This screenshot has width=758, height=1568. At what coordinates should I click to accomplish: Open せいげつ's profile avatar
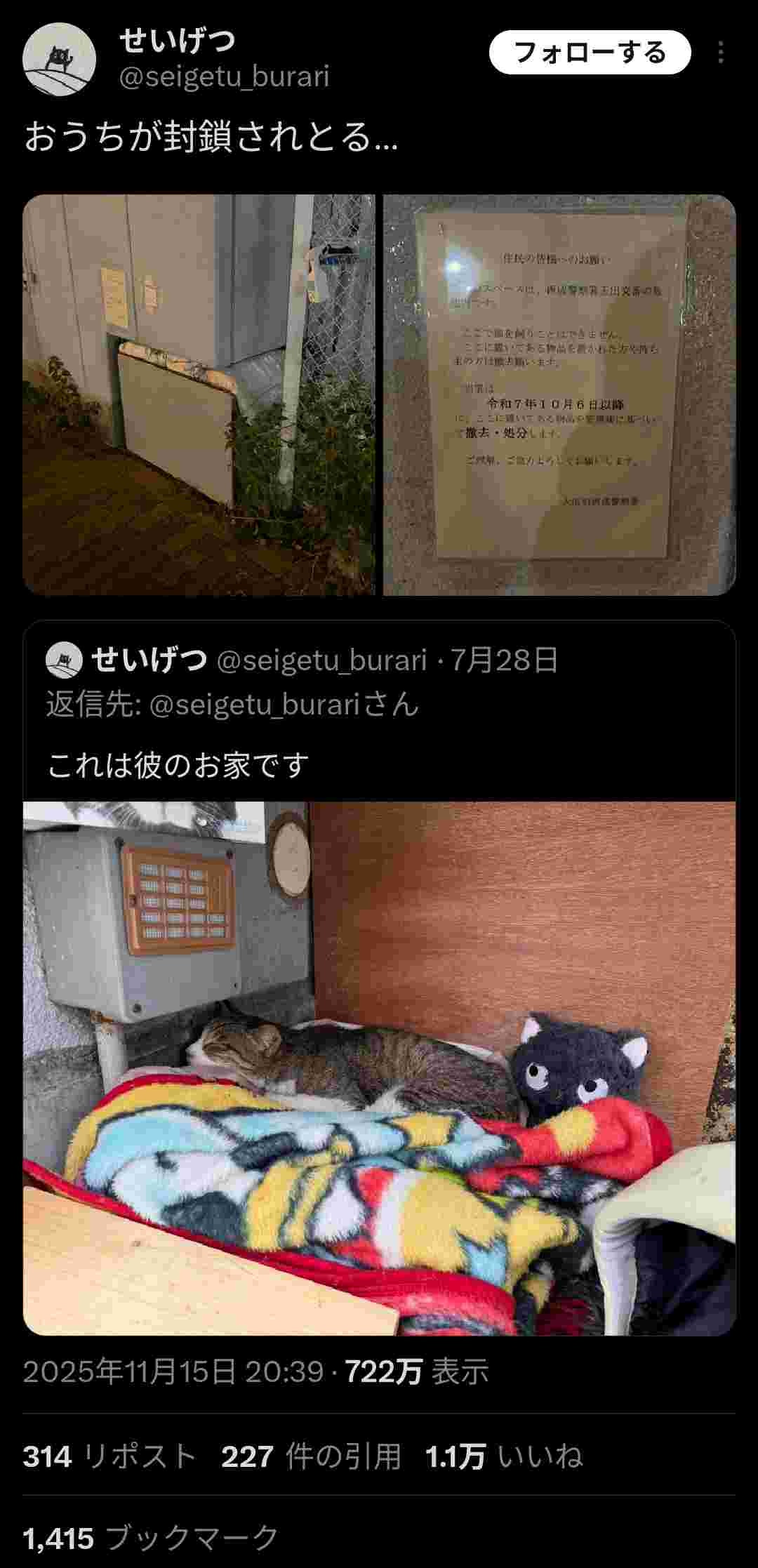tap(59, 58)
